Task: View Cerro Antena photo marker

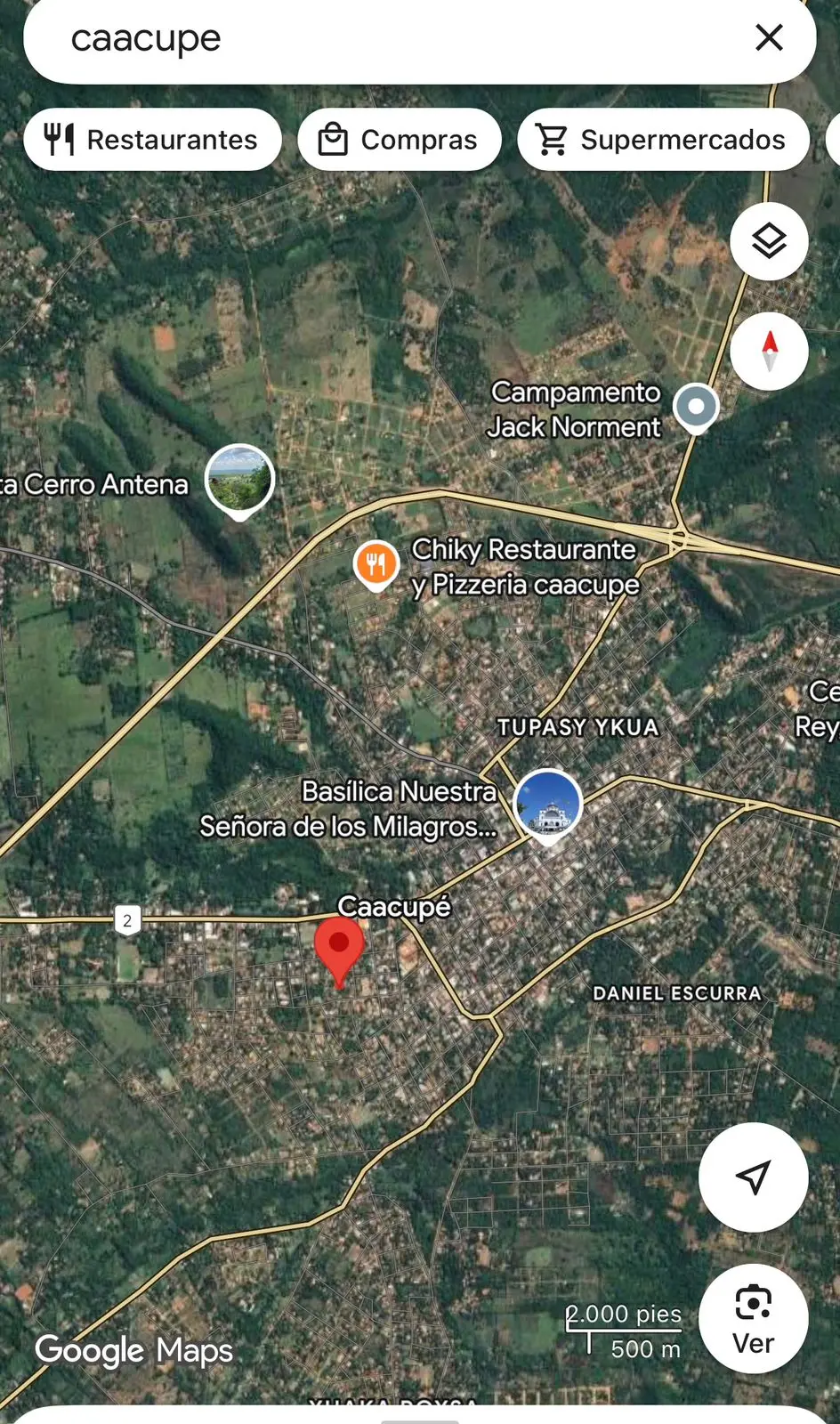Action: pyautogui.click(x=239, y=480)
